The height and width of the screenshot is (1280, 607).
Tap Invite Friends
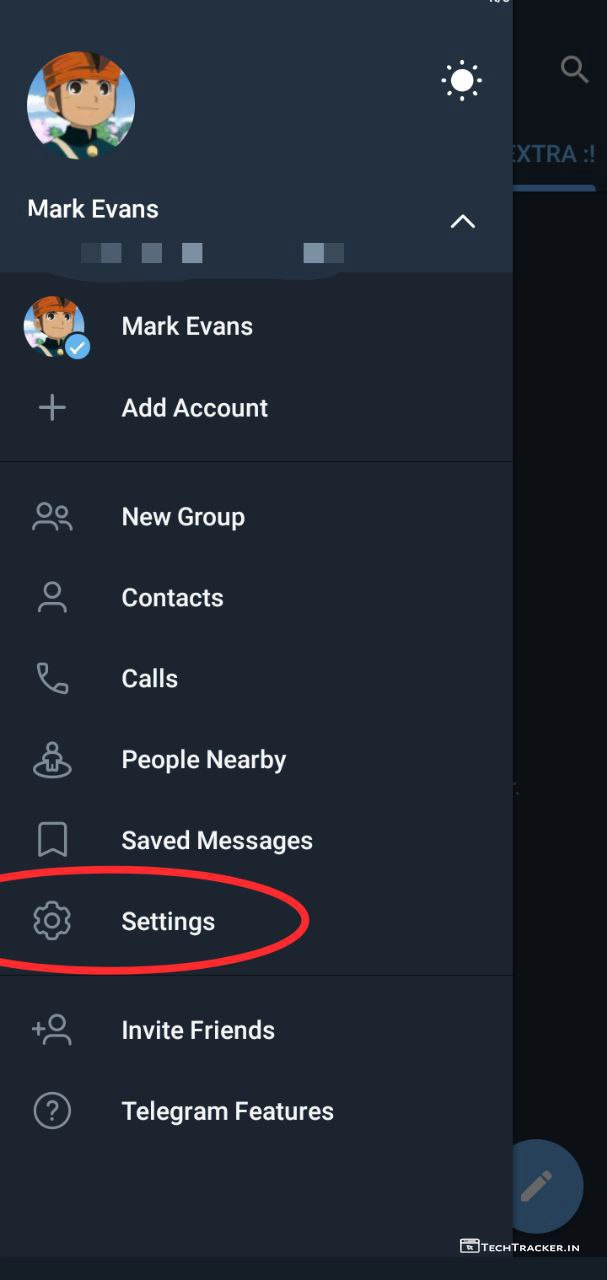pyautogui.click(x=197, y=1030)
